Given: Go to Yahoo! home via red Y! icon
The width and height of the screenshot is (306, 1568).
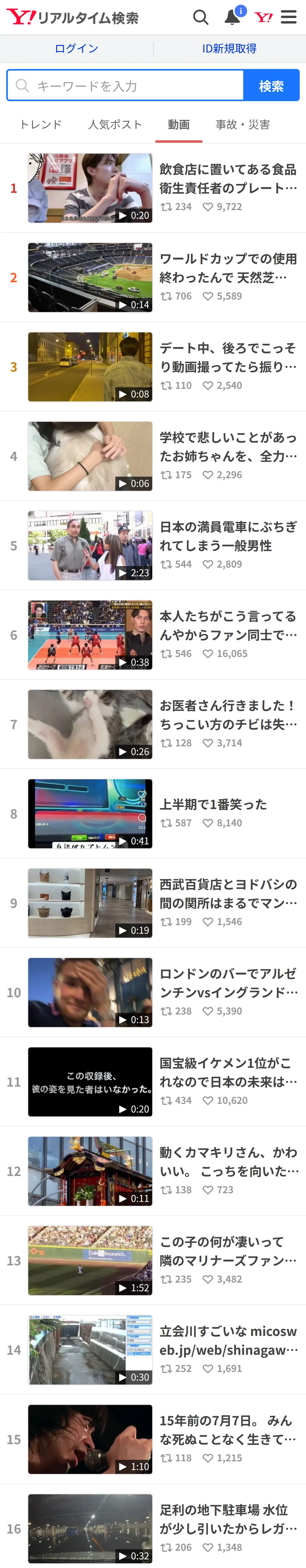Looking at the screenshot, I should point(263,17).
